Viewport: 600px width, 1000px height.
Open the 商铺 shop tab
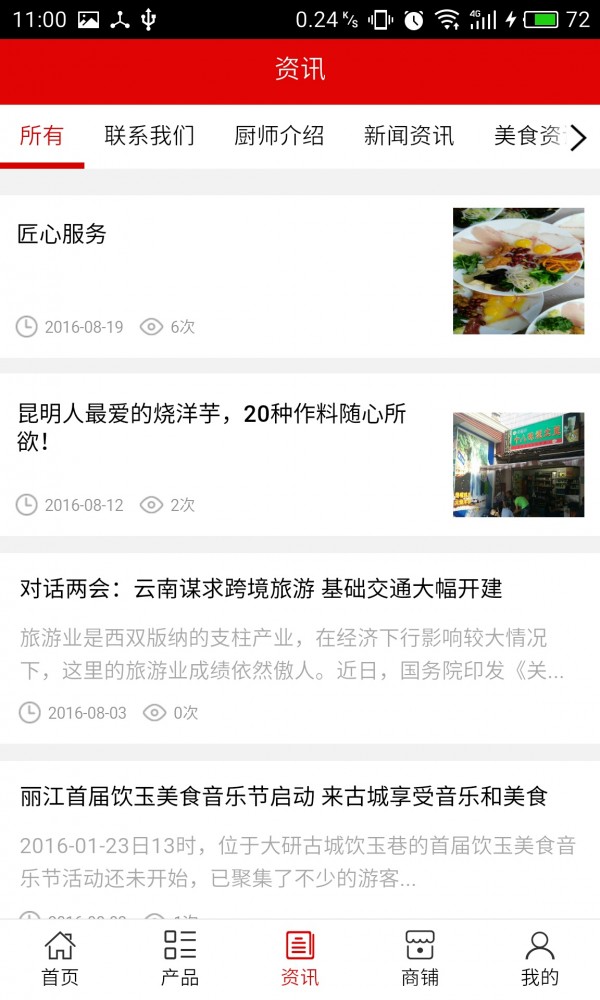[420, 959]
